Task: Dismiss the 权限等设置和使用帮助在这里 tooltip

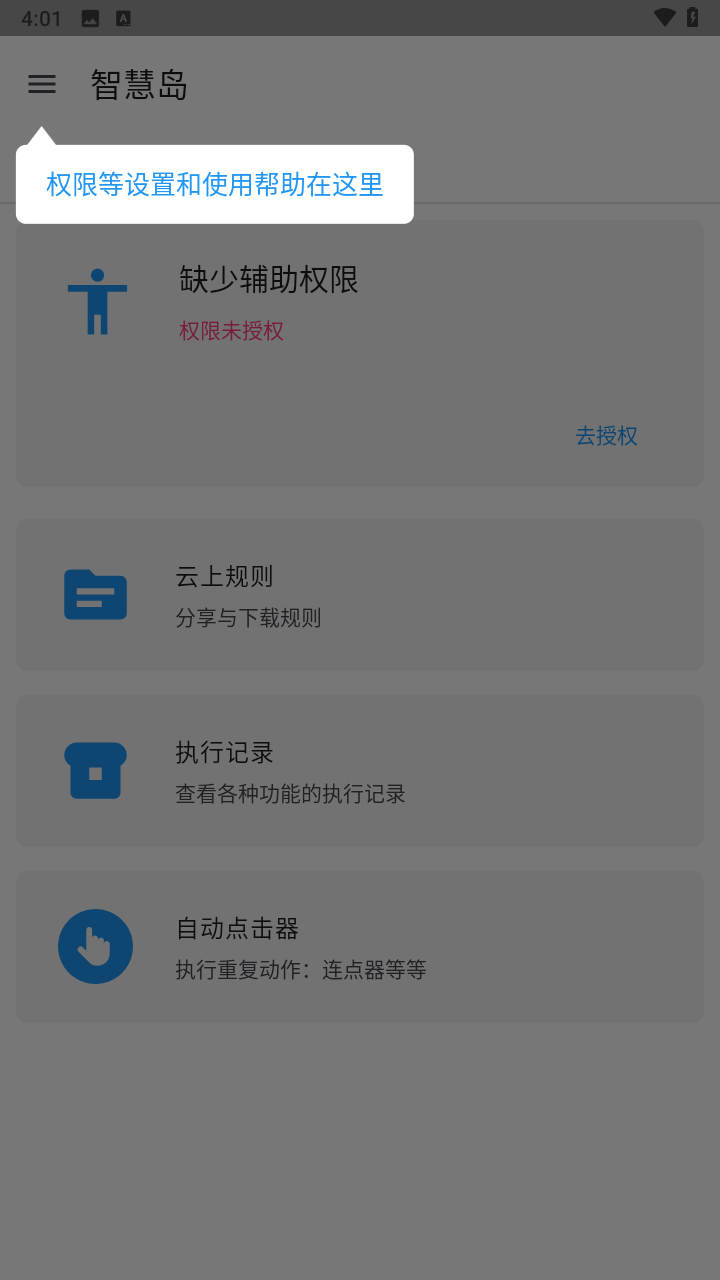Action: coord(215,184)
